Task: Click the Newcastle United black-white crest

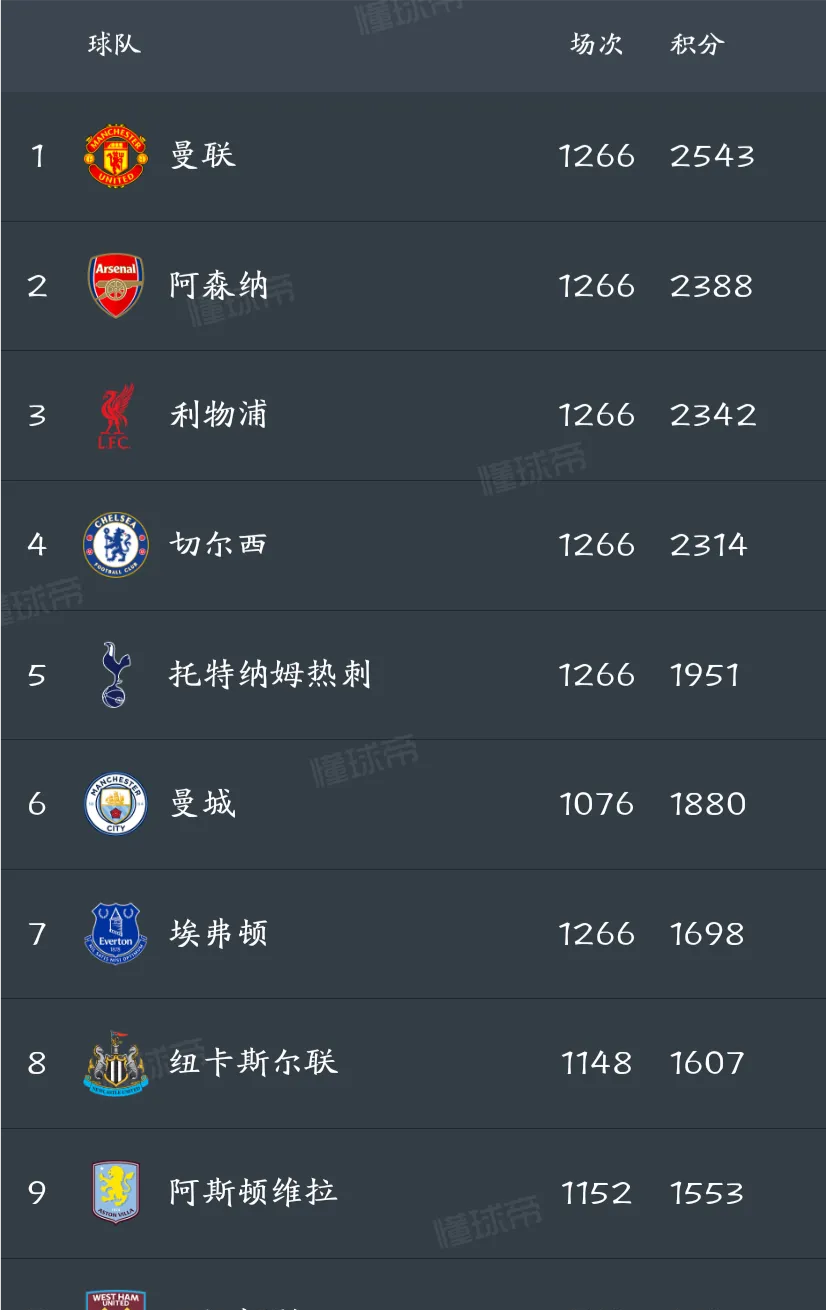Action: 114,1063
